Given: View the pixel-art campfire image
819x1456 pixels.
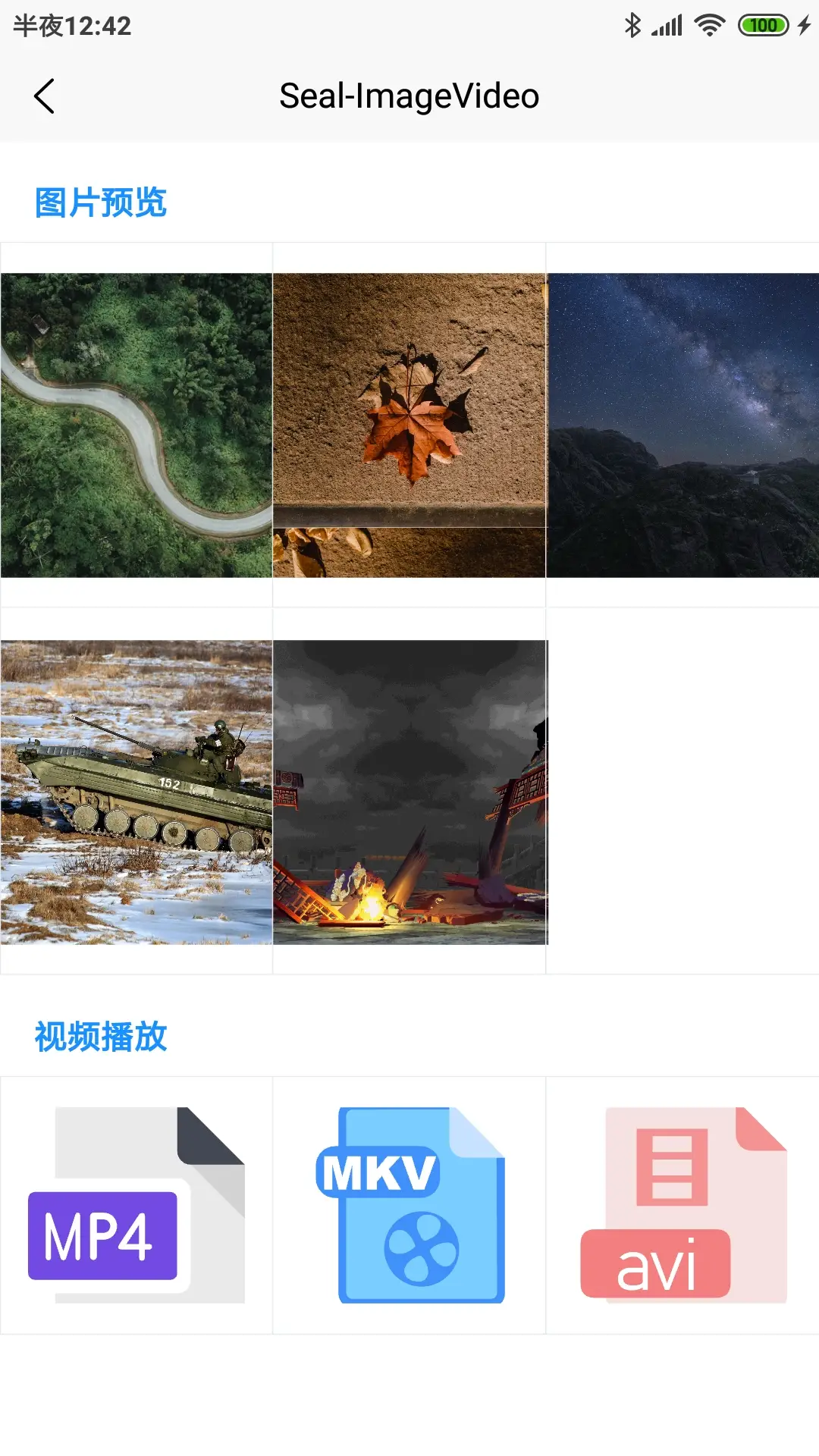Looking at the screenshot, I should click(x=409, y=792).
